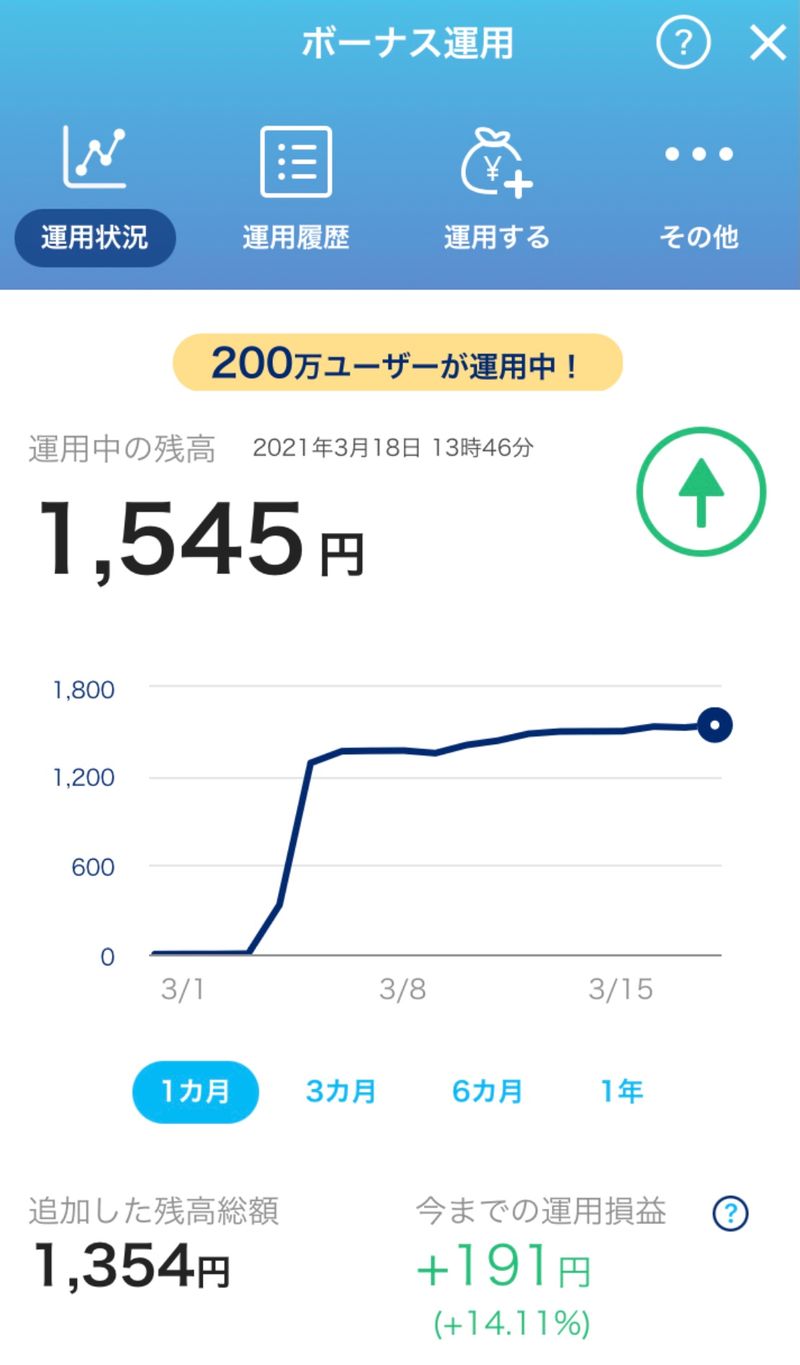Tap the green up arrow button
Viewport: 800px width, 1365px height.
(701, 493)
